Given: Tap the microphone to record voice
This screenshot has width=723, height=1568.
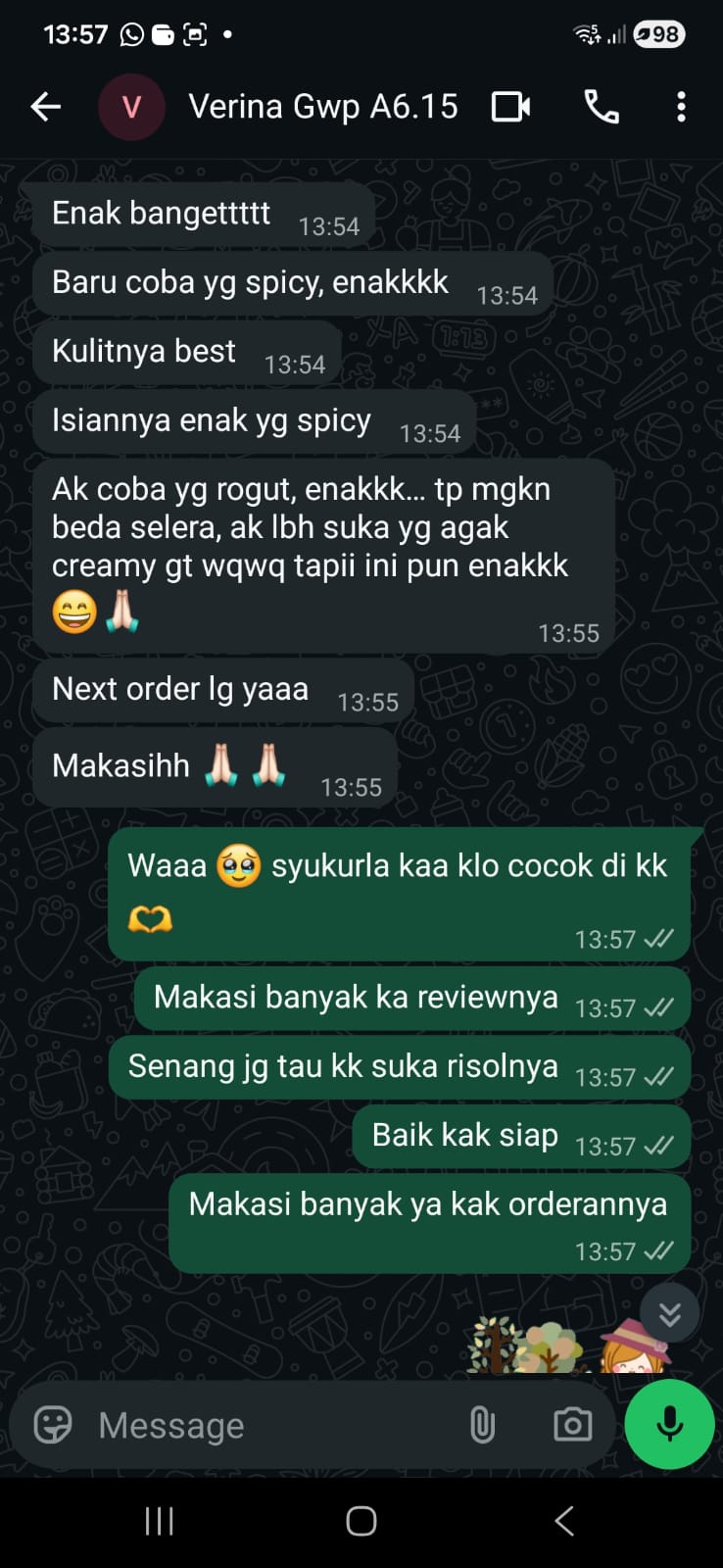Looking at the screenshot, I should point(669,1425).
